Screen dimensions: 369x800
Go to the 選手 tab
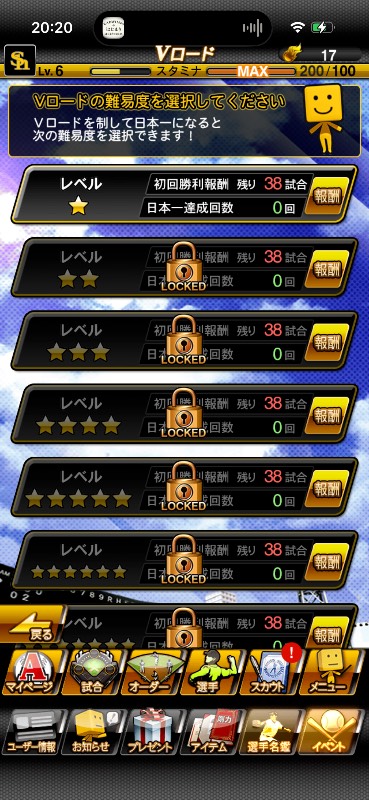point(211,672)
